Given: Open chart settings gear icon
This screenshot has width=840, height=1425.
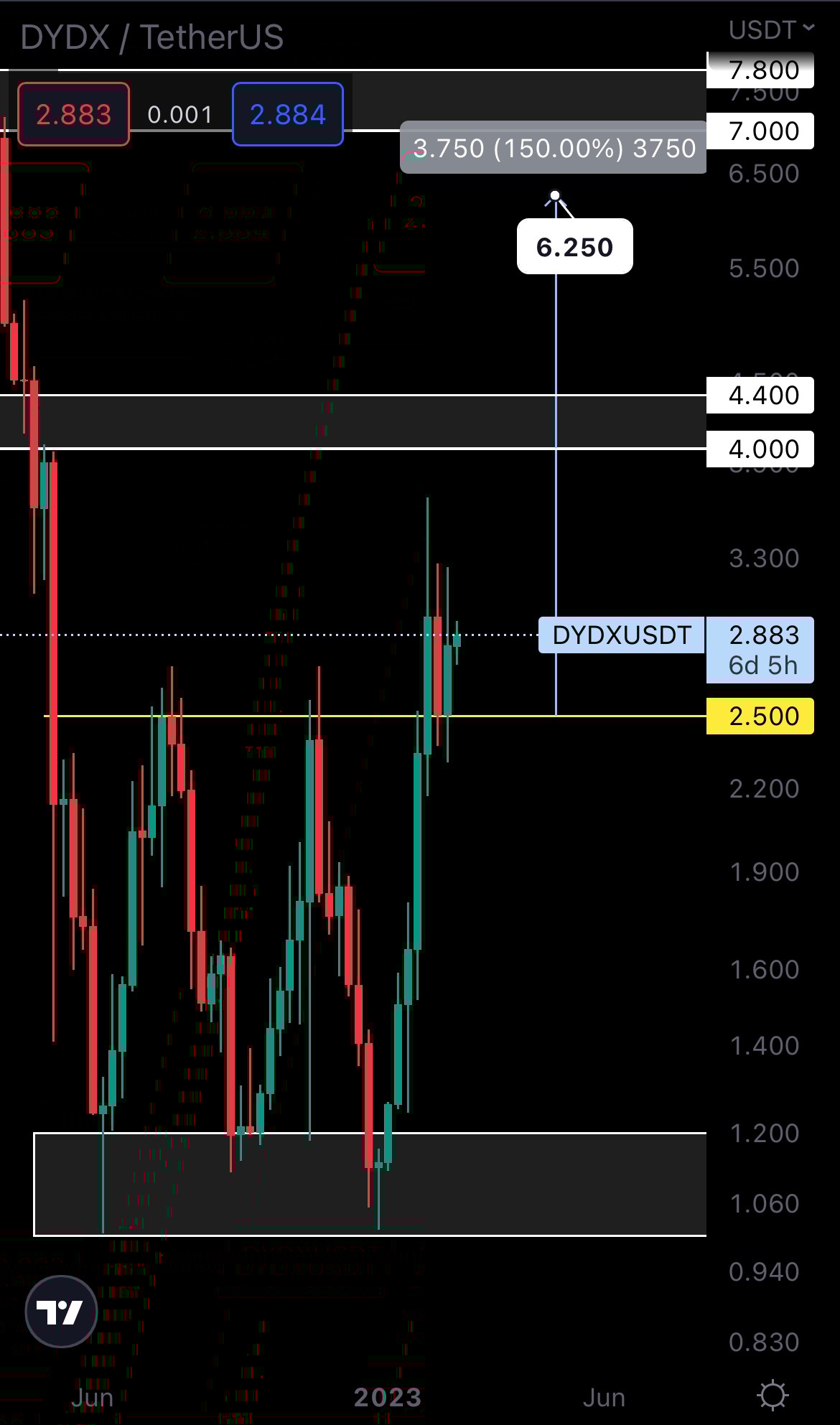Looking at the screenshot, I should (x=773, y=1396).
